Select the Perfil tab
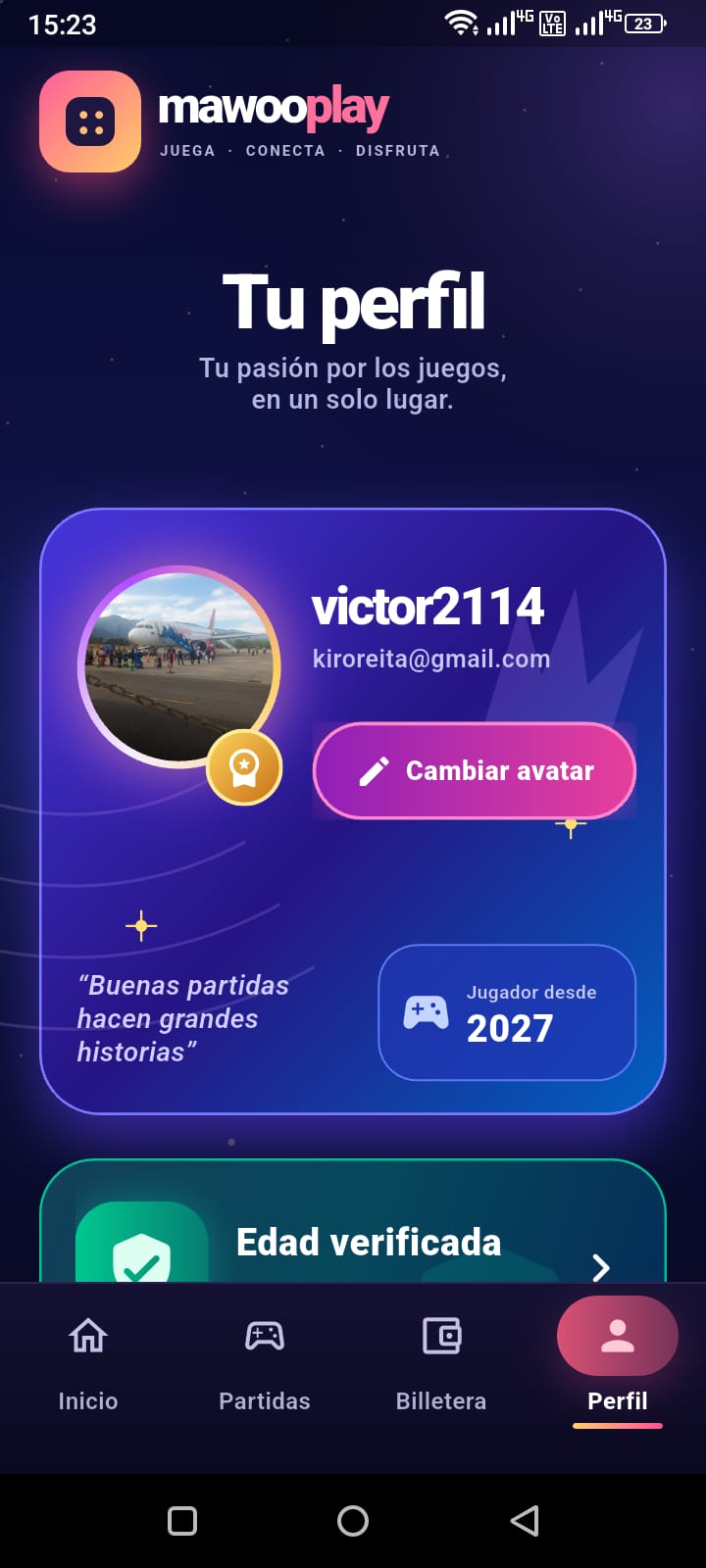The width and height of the screenshot is (706, 1568). coord(618,1364)
